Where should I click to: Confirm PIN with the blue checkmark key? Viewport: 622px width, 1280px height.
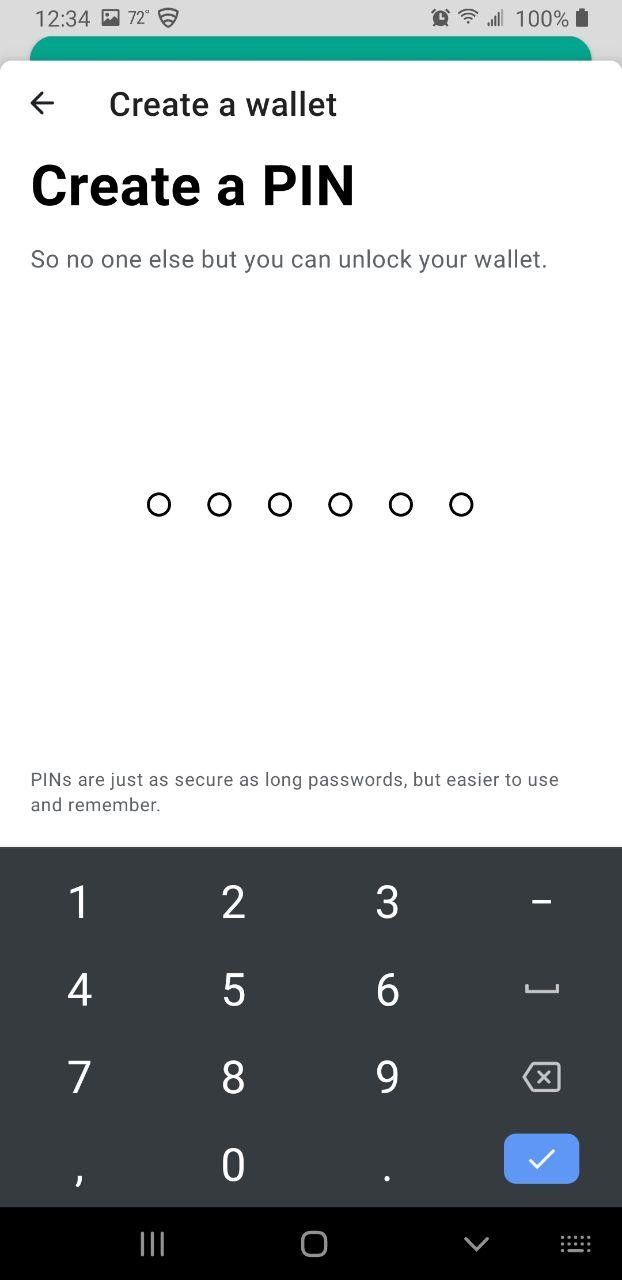pyautogui.click(x=541, y=1159)
